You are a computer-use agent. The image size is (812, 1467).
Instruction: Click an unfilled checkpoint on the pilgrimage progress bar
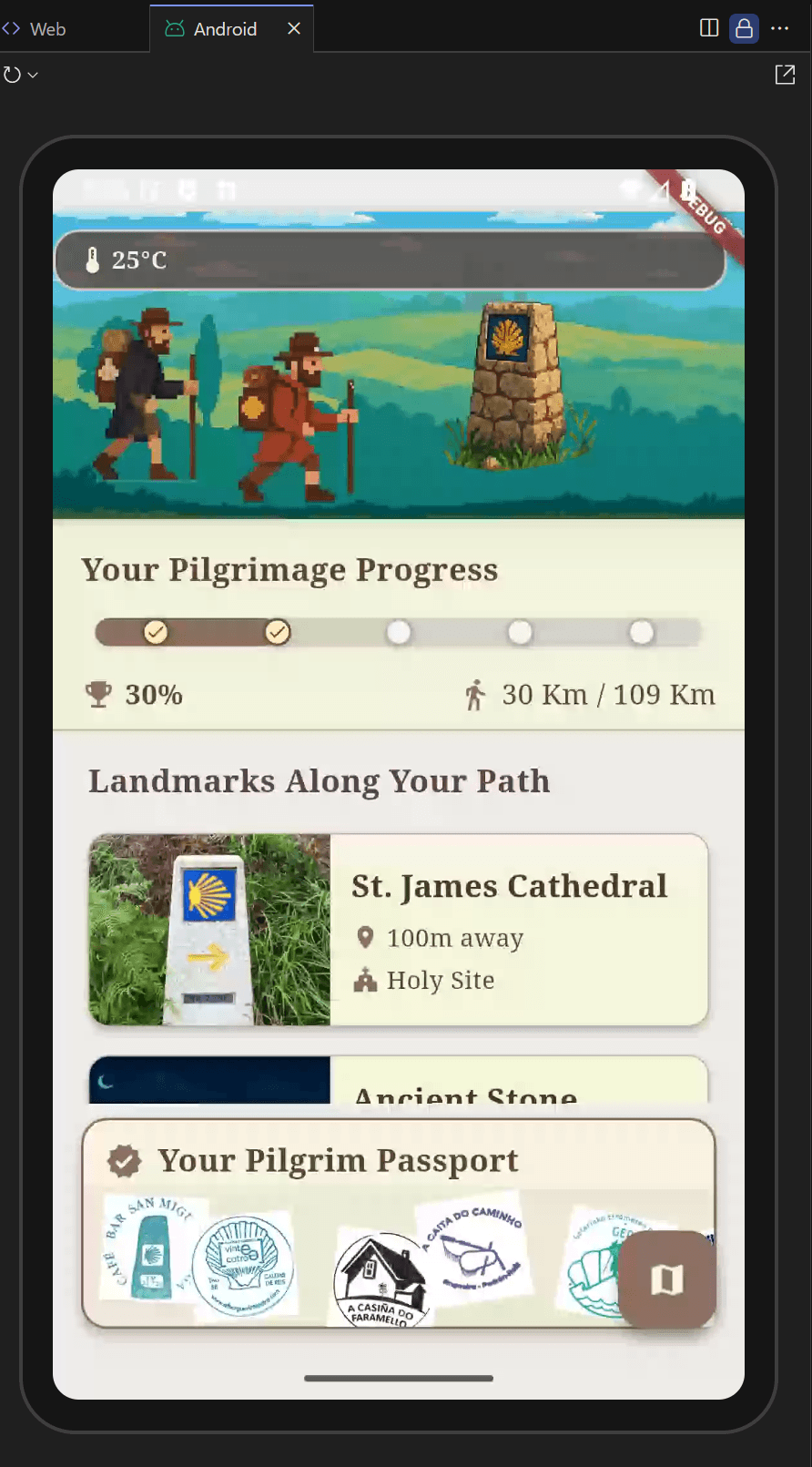pyautogui.click(x=399, y=631)
